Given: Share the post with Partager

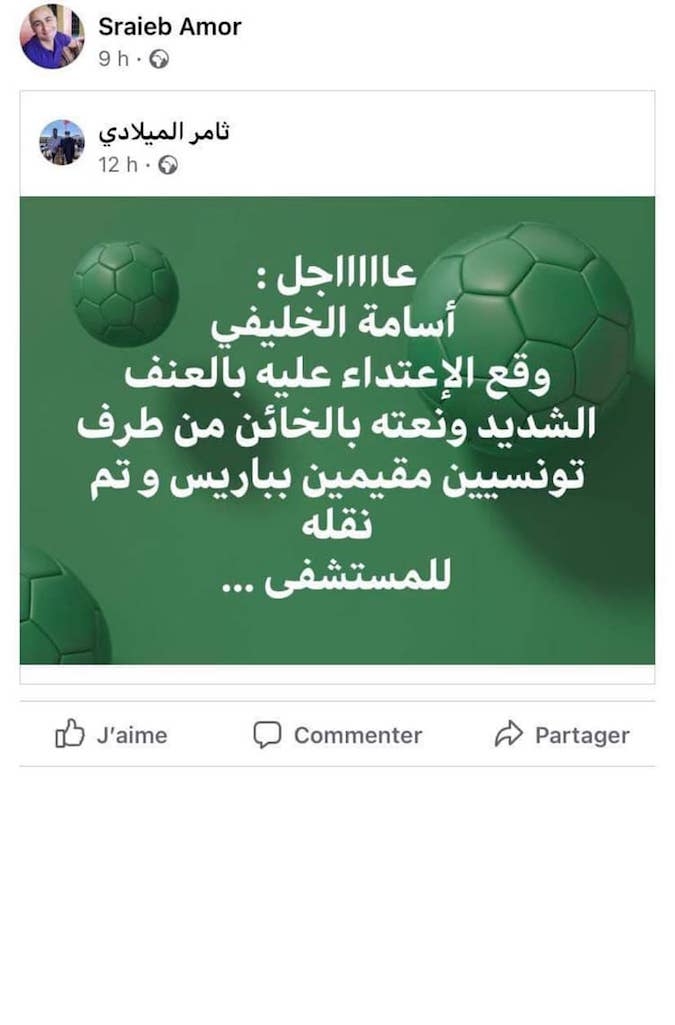Looking at the screenshot, I should pos(562,735).
